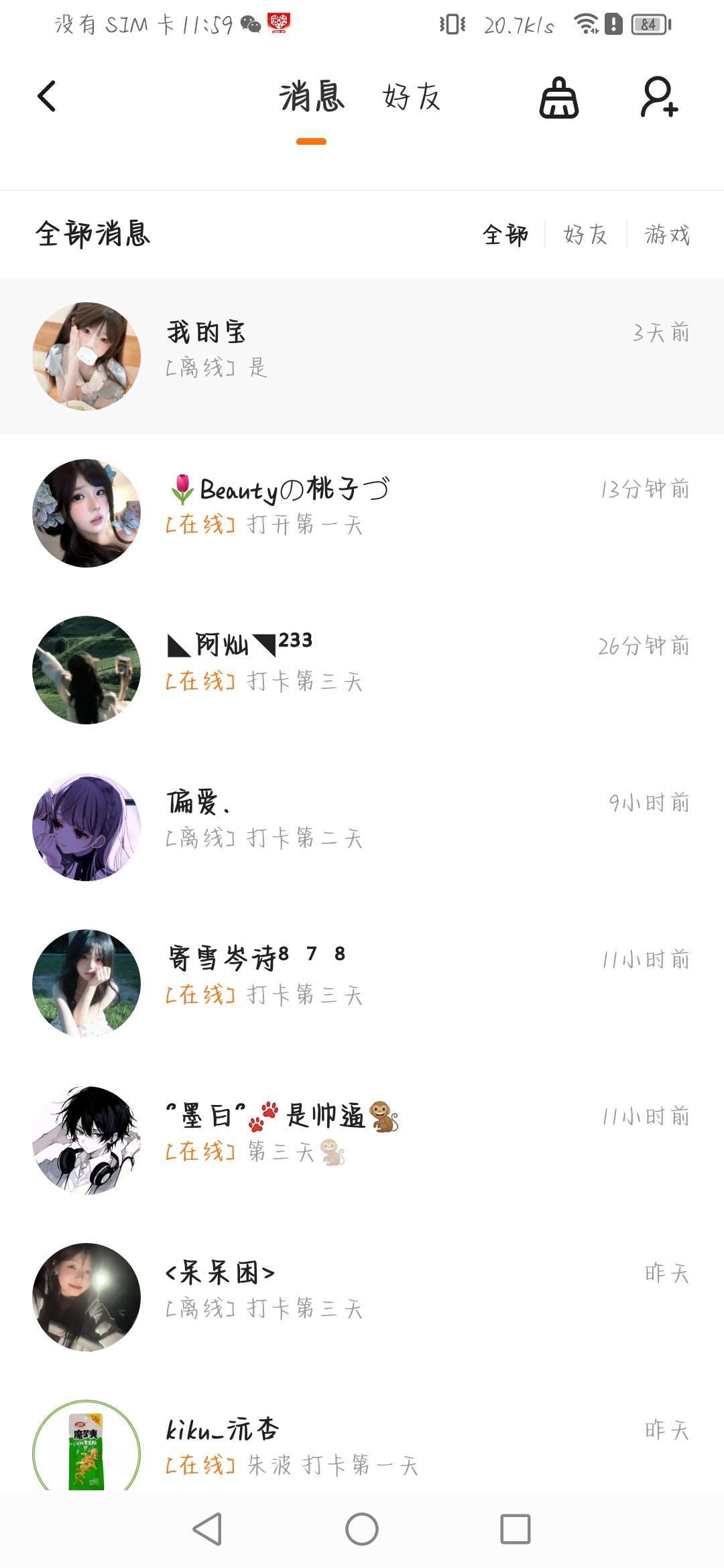This screenshot has width=724, height=1568.
Task: Tap the system home button
Action: pyautogui.click(x=362, y=1529)
